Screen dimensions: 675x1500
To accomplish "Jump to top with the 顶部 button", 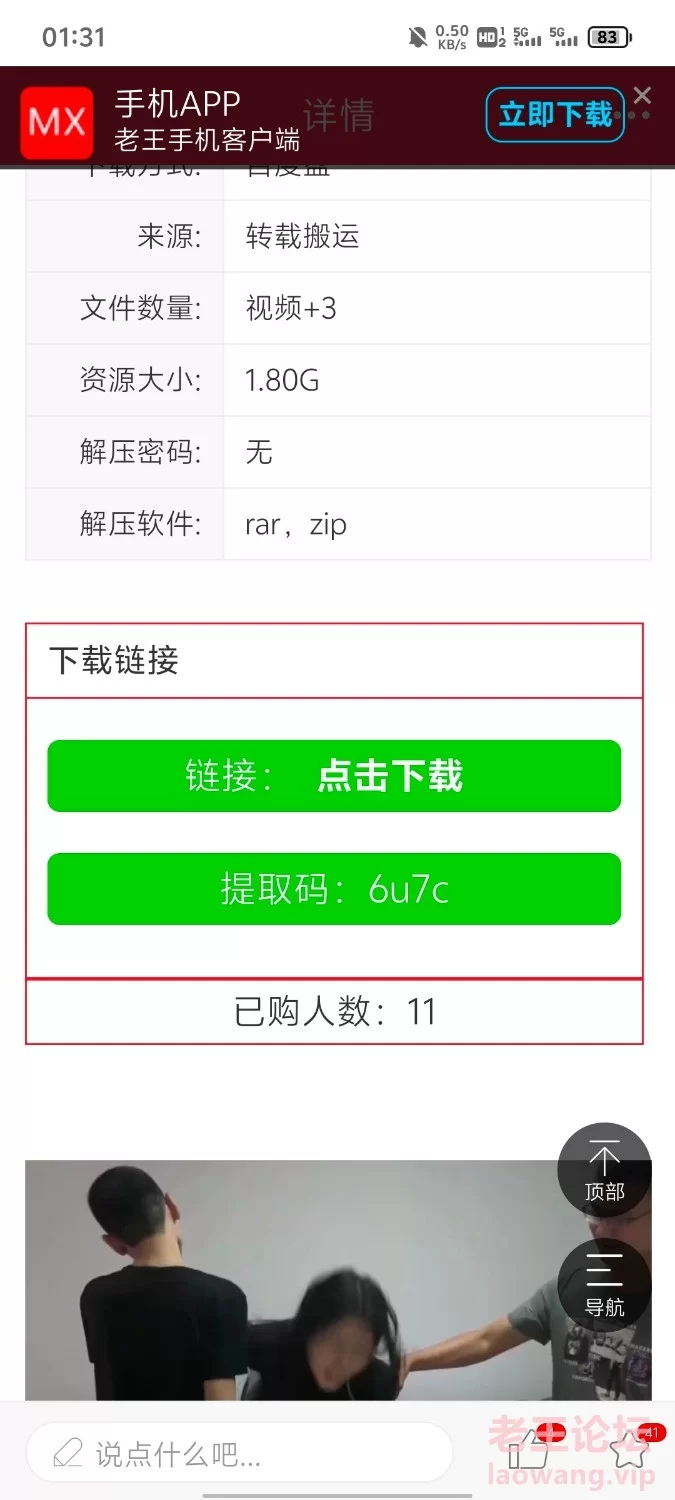I will tap(604, 1170).
